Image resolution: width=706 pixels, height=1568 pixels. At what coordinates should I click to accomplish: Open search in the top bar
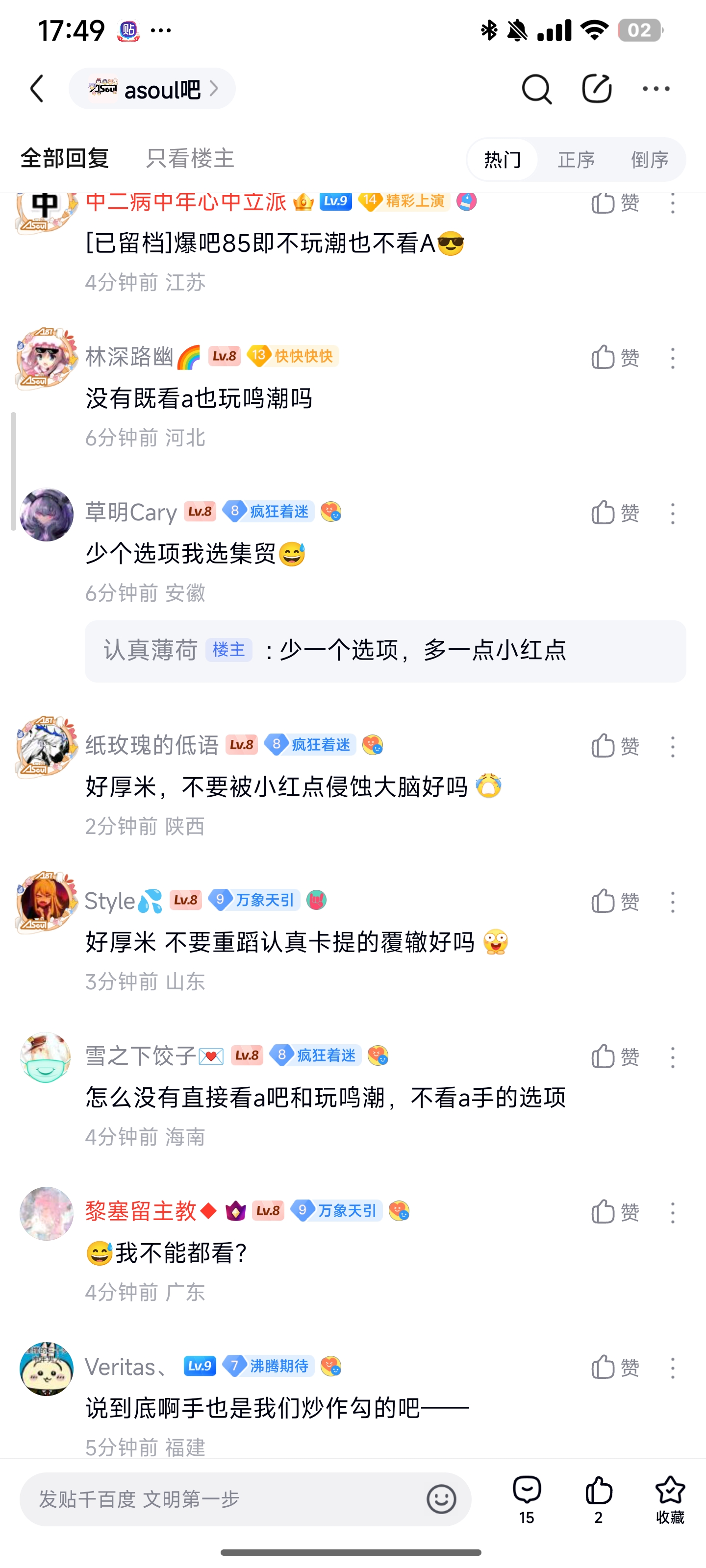[536, 89]
